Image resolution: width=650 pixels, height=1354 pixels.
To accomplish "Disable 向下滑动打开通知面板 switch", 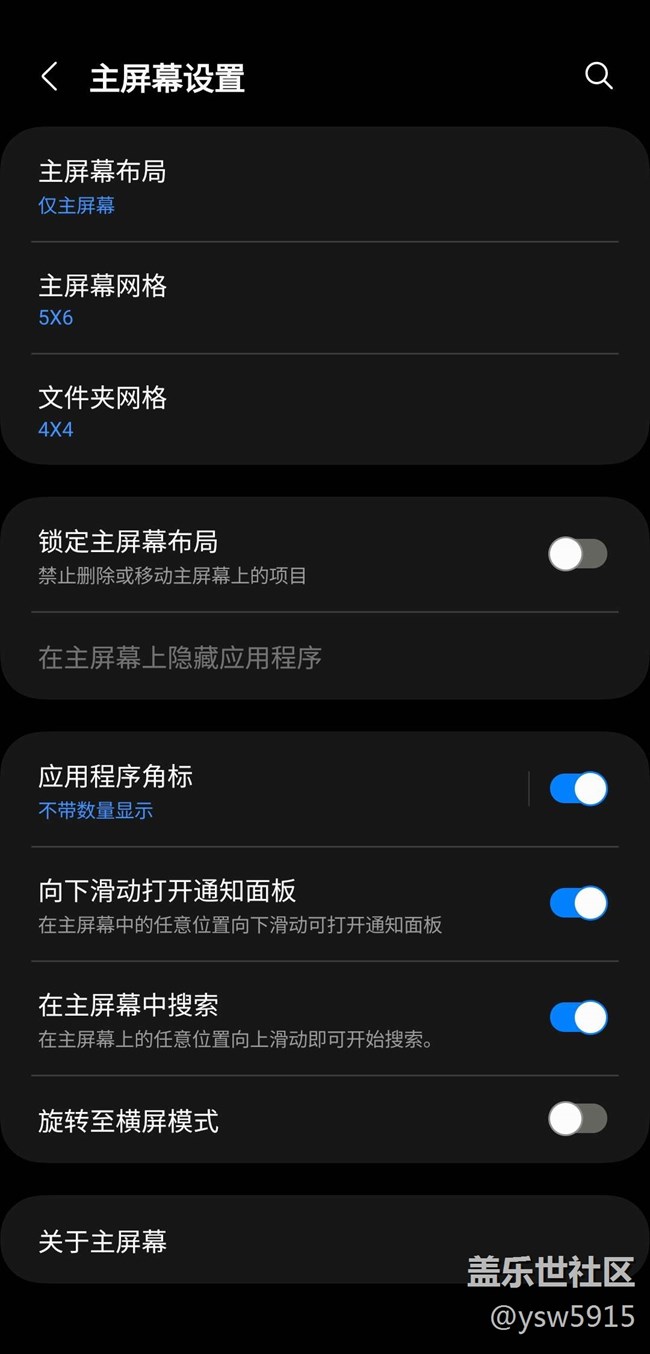I will pos(577,904).
